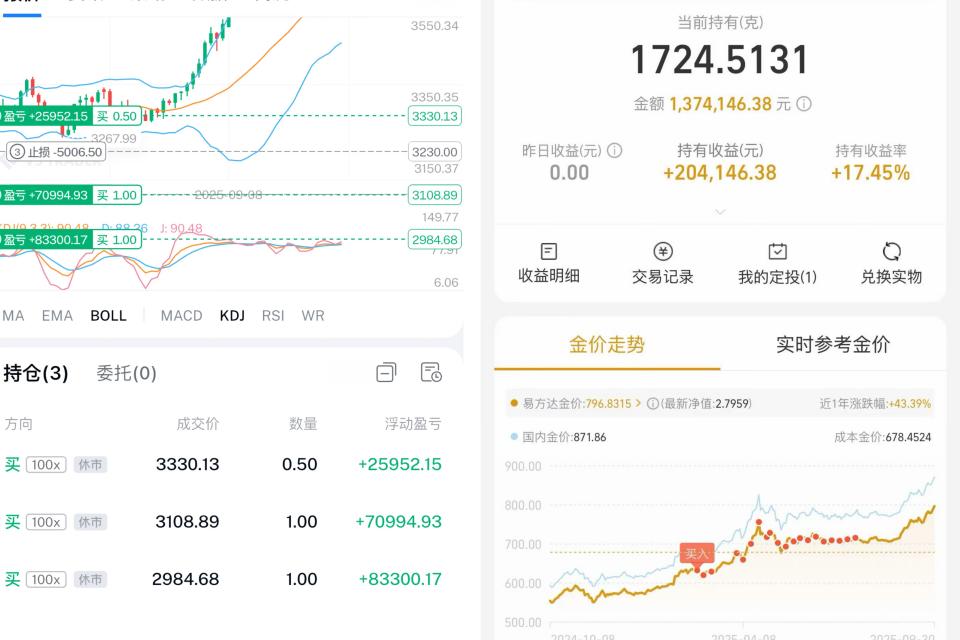The height and width of the screenshot is (640, 960).
Task: Open 我的定投(1) auto-invest plans
Action: (x=777, y=264)
